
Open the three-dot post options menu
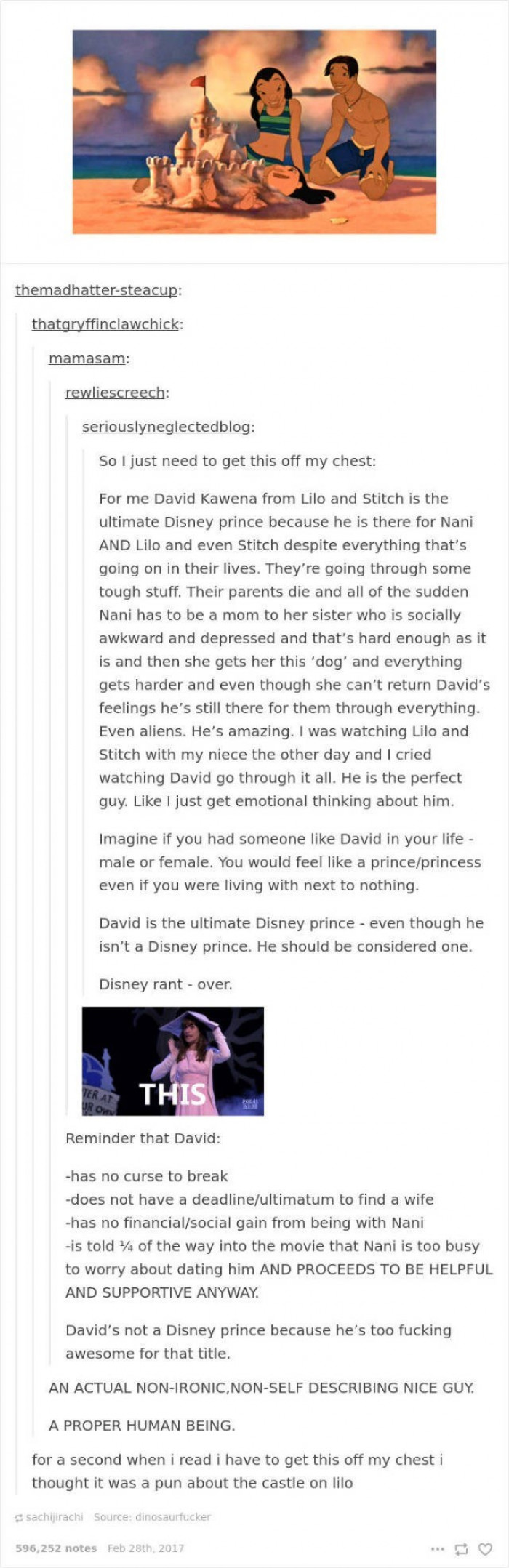pyautogui.click(x=436, y=1548)
